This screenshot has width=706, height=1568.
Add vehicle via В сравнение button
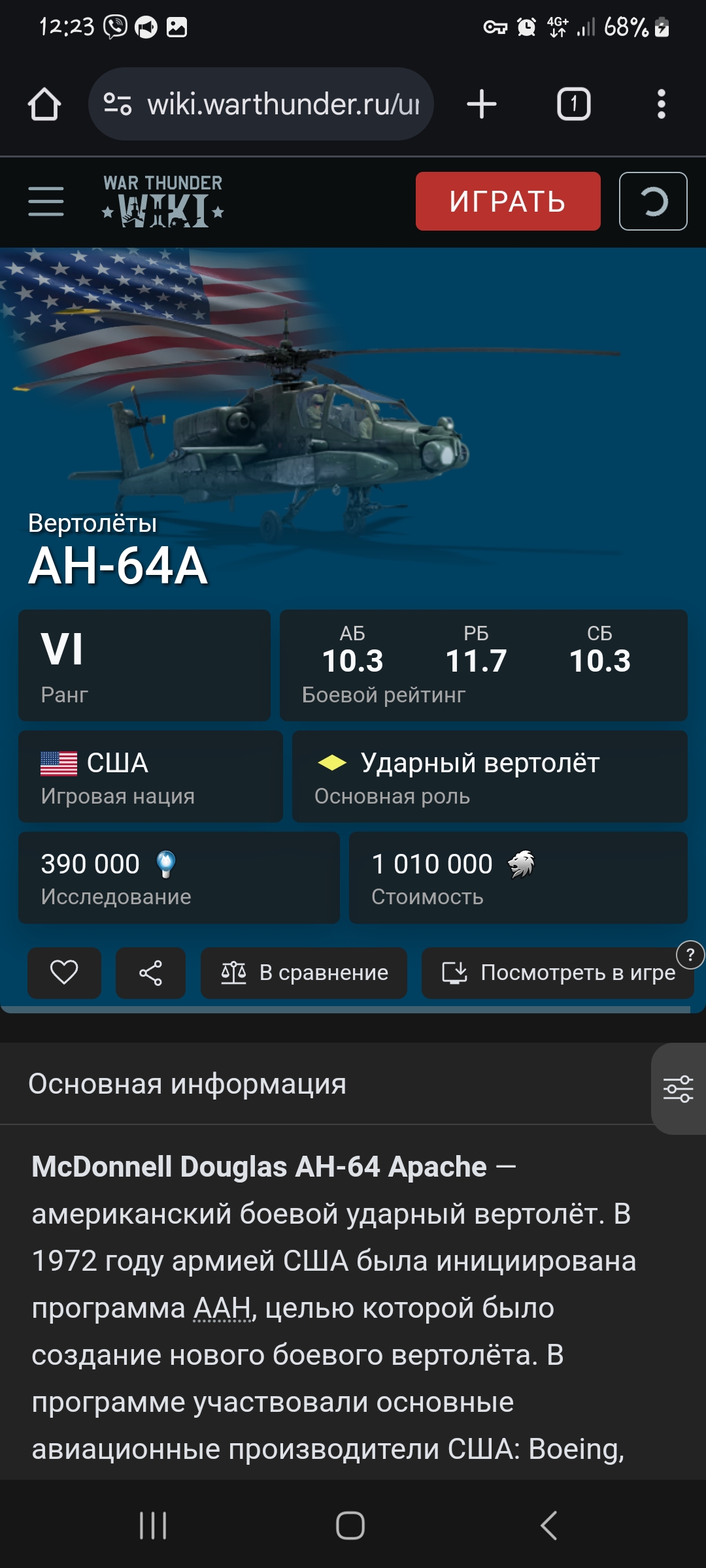click(304, 973)
